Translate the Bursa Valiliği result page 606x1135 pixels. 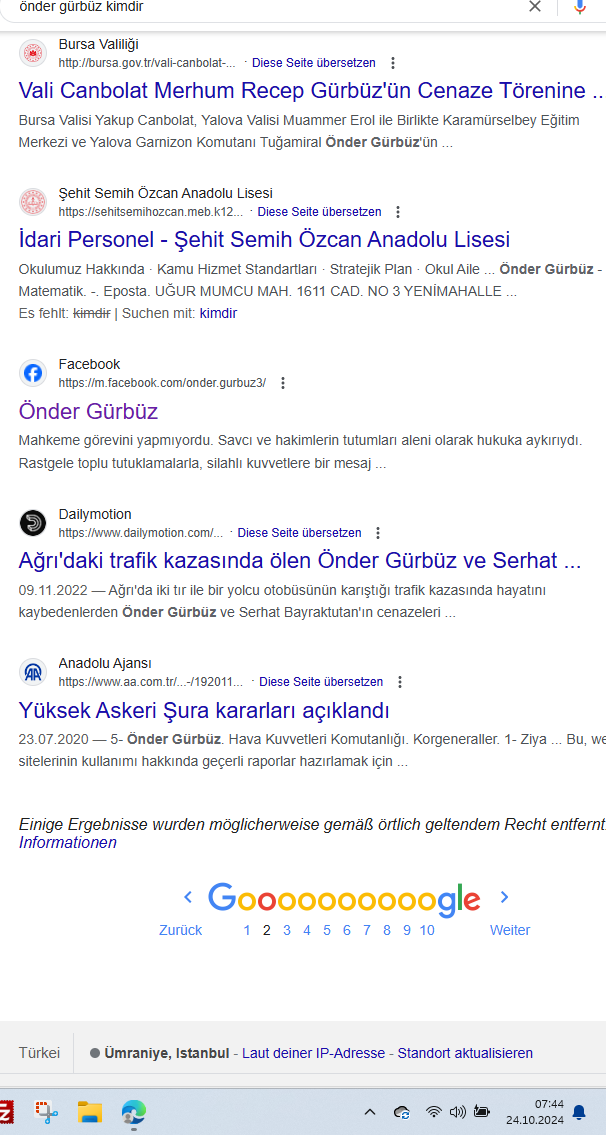[x=314, y=62]
